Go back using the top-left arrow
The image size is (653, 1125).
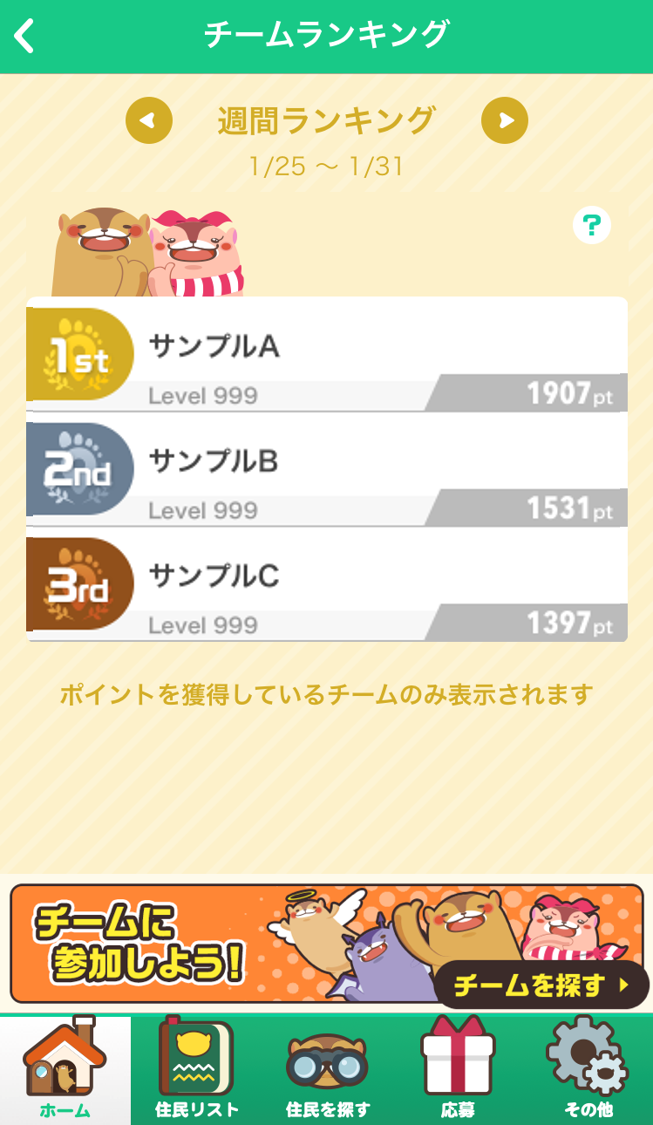tap(25, 37)
